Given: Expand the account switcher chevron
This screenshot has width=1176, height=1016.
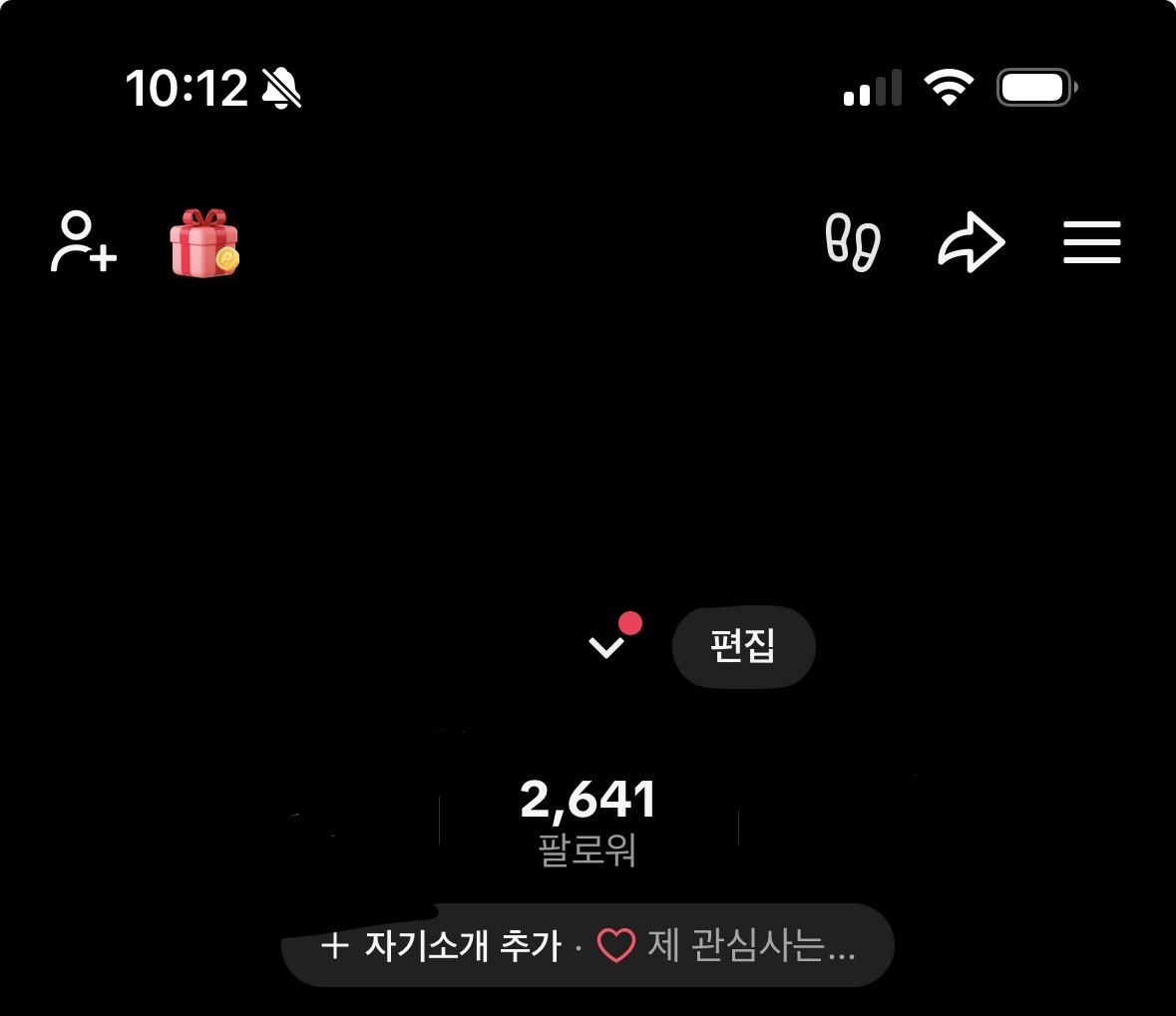Looking at the screenshot, I should (605, 648).
